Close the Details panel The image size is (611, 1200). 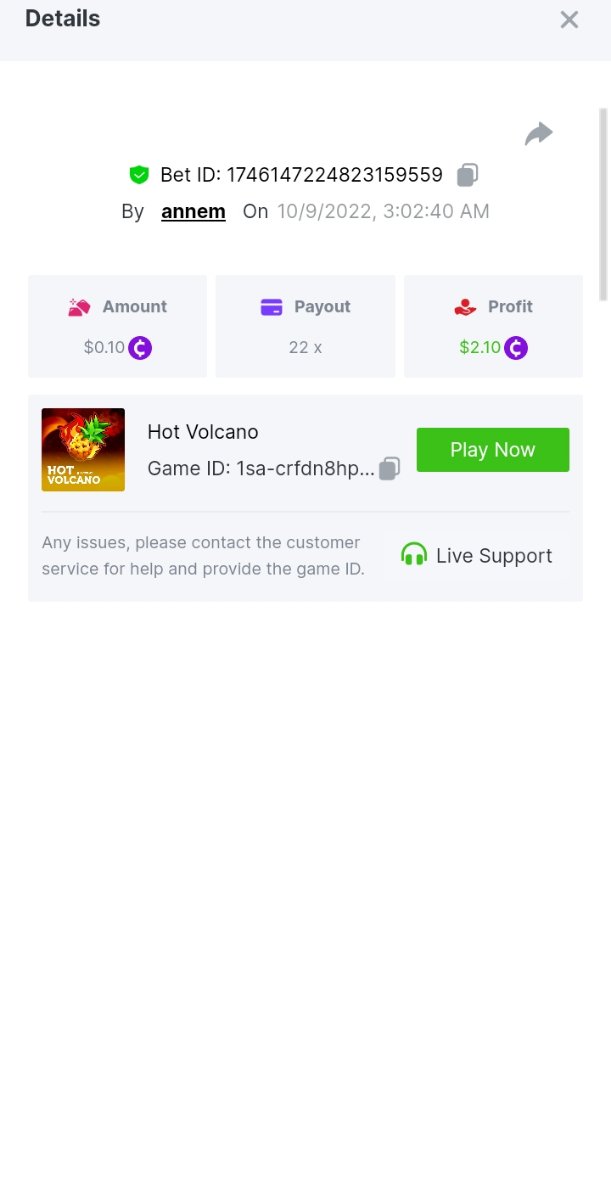click(x=569, y=20)
